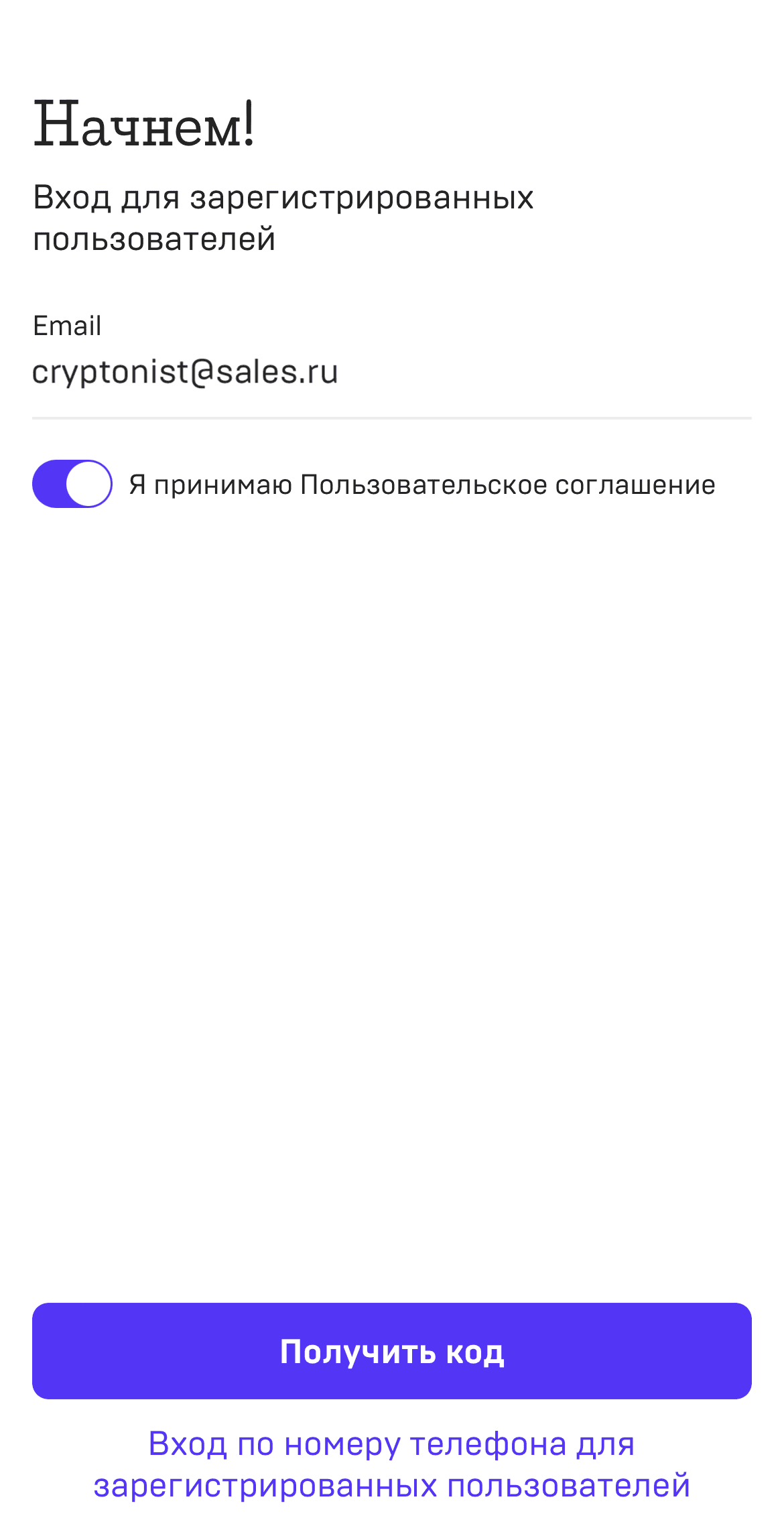Viewport: 784px width, 1534px height.
Task: Turn off the user agreement acceptance switch
Action: [72, 484]
